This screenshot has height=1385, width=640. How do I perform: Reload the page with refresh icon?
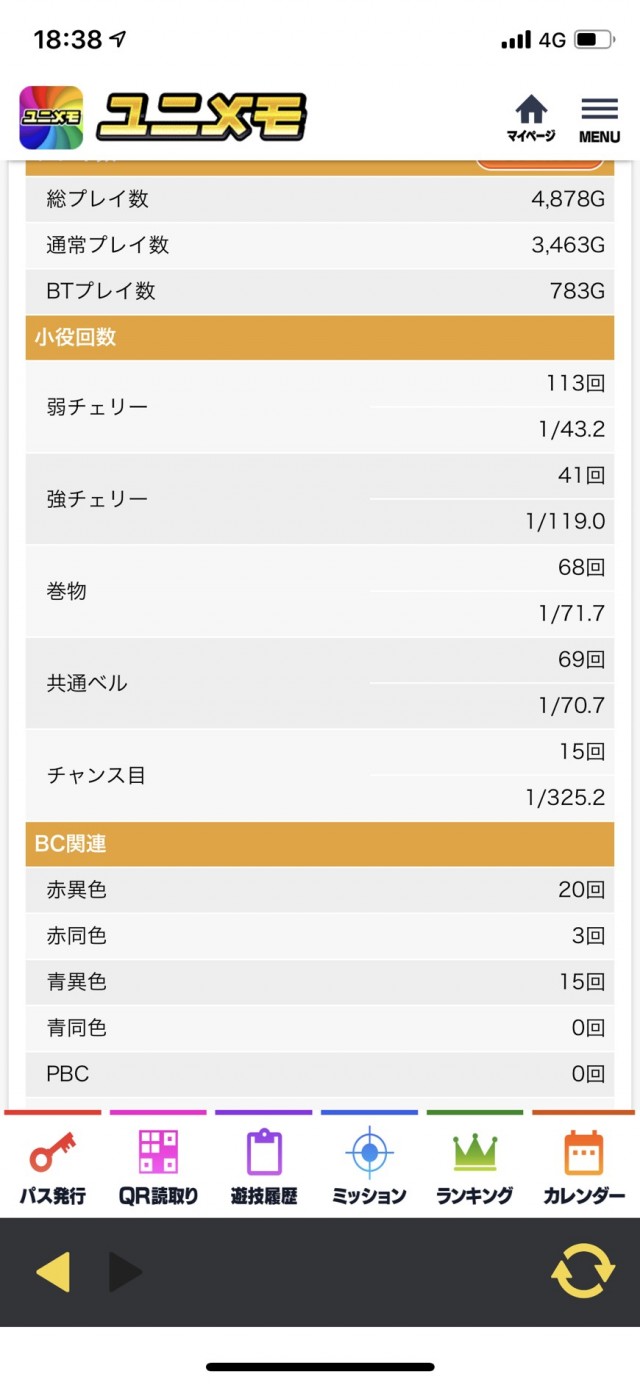pyautogui.click(x=583, y=1271)
